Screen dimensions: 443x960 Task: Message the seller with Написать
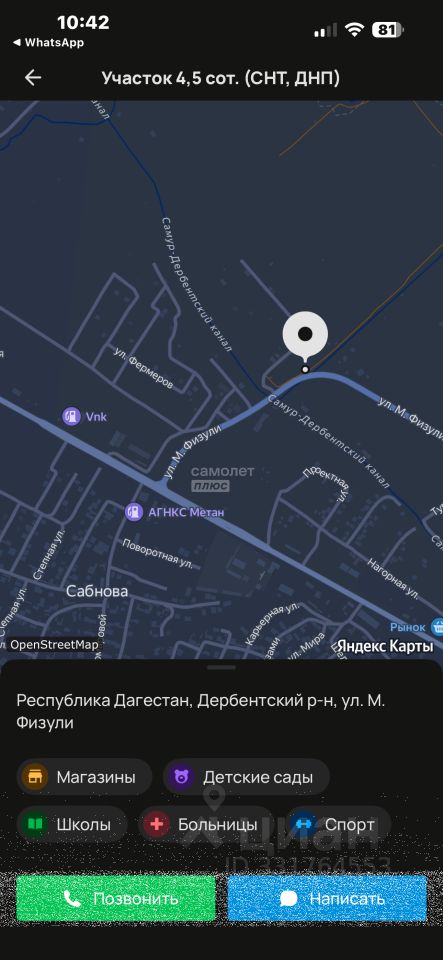click(327, 898)
